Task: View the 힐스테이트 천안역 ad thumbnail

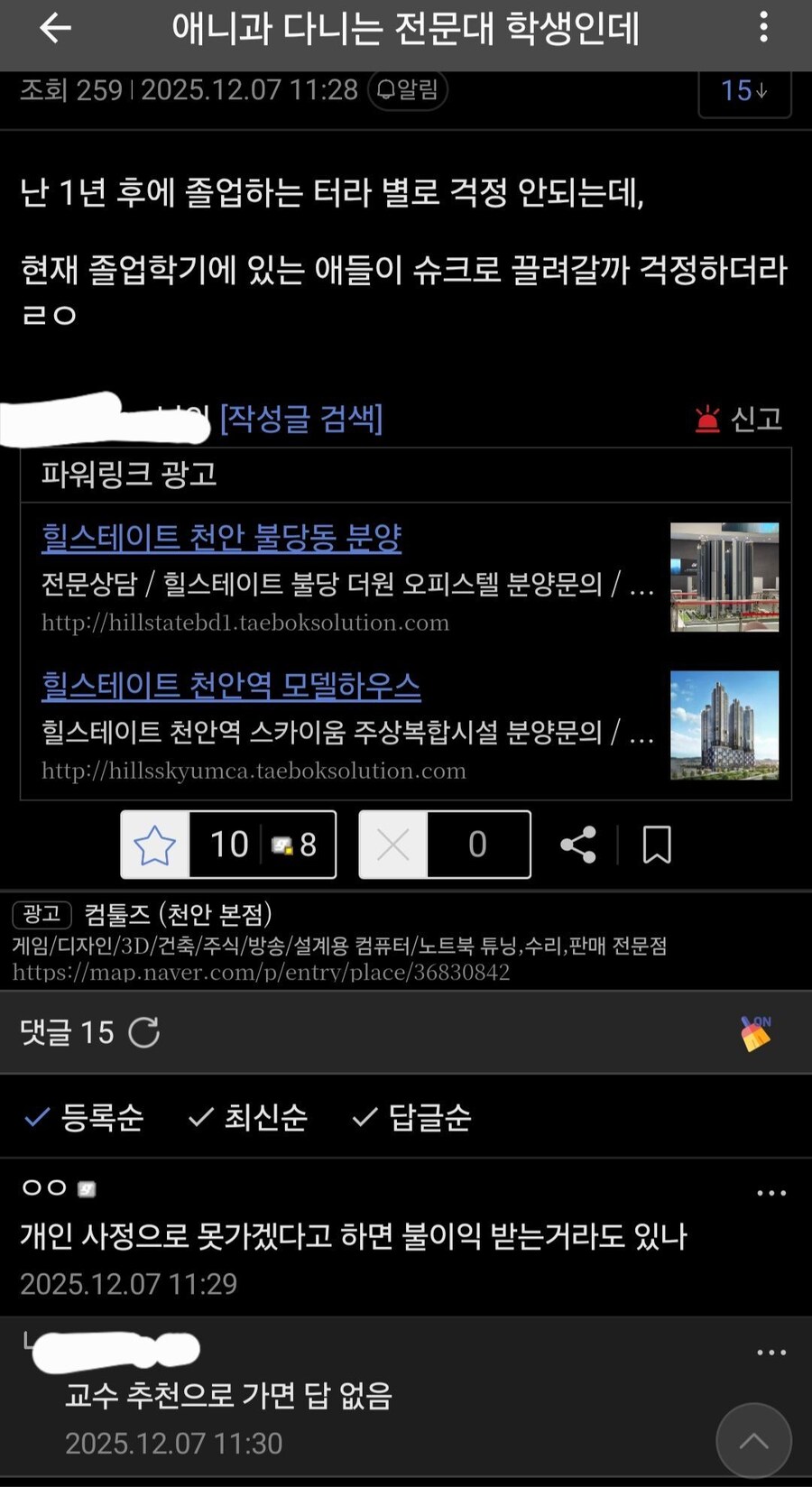Action: coord(724,725)
